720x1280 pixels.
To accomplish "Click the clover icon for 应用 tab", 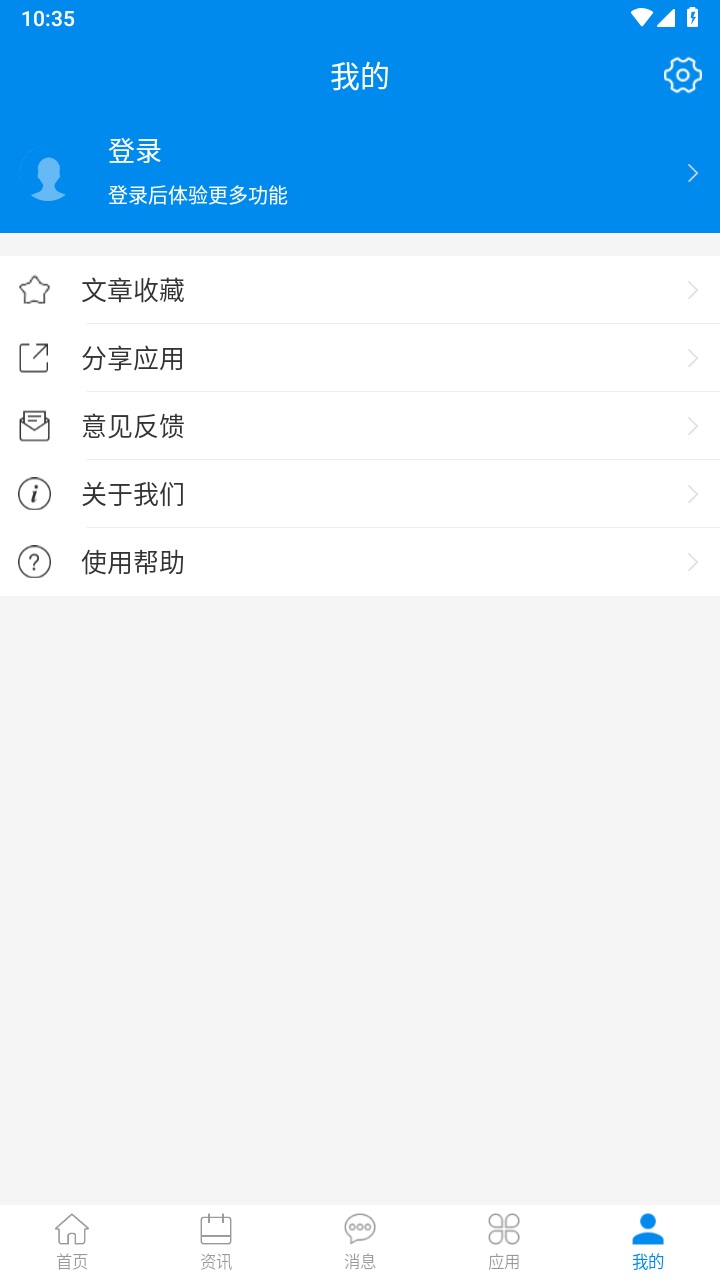I will coord(503,1226).
